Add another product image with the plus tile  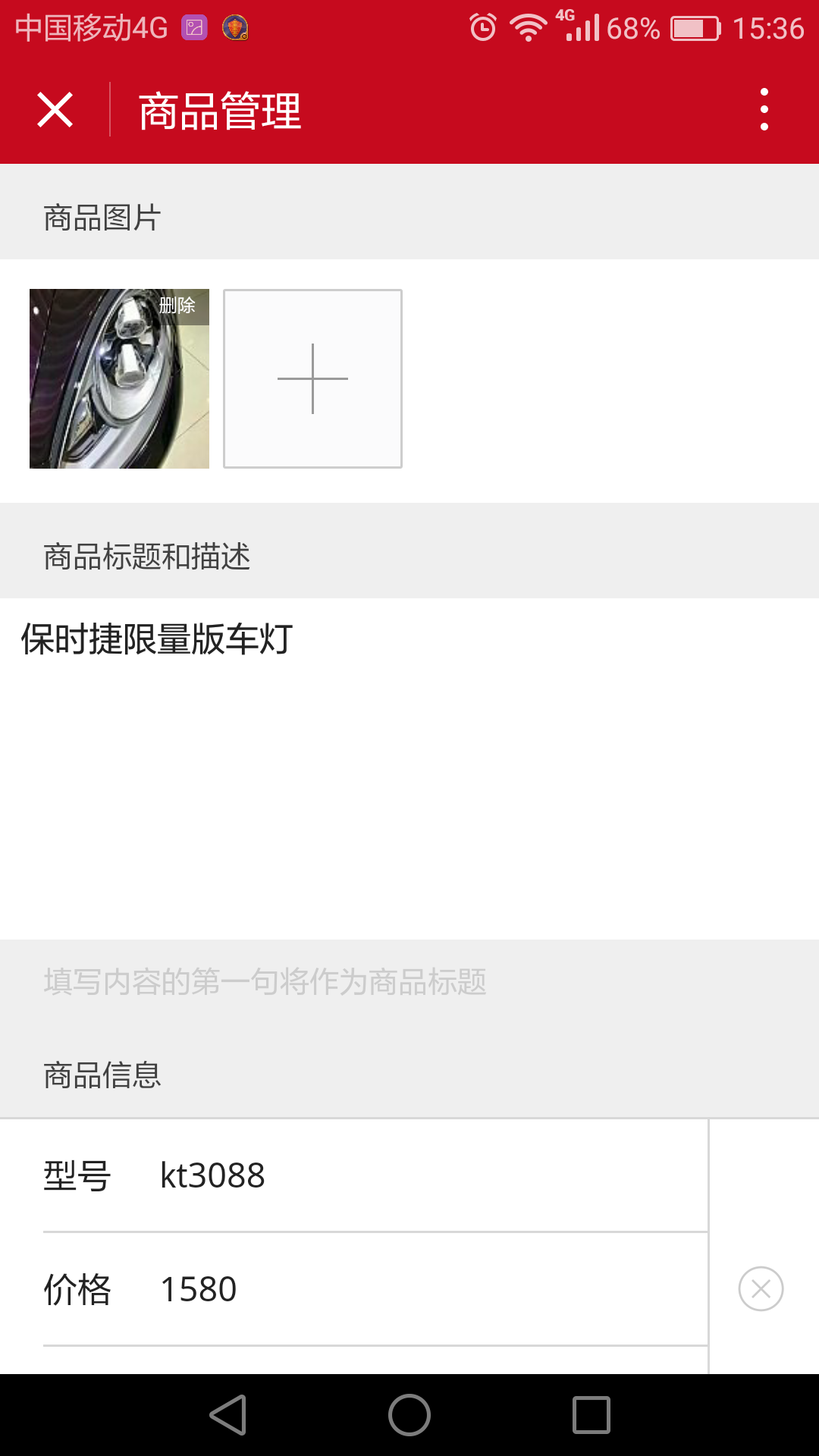pyautogui.click(x=312, y=378)
